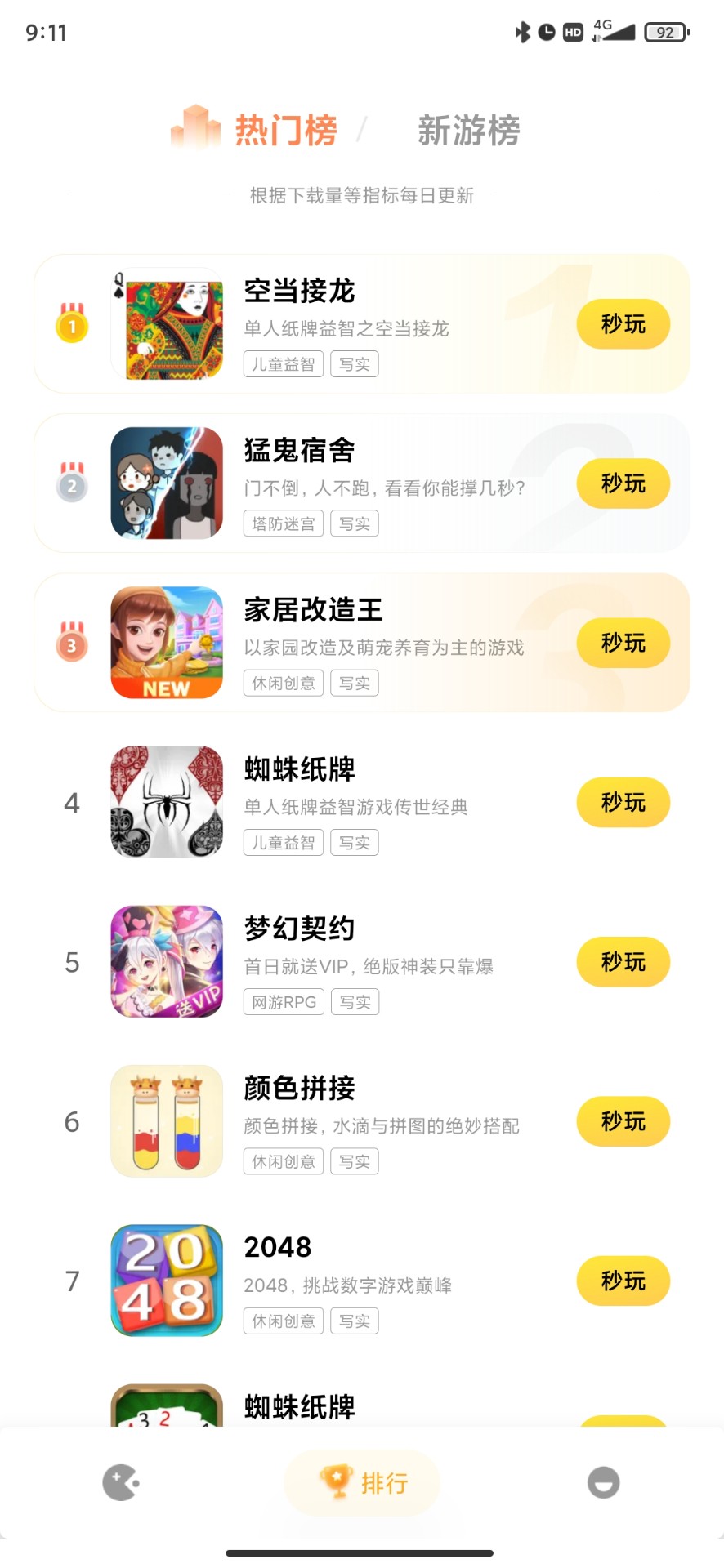The width and height of the screenshot is (724, 1568).
Task: Open the 家居改造王 icon marked NEW
Action: tap(166, 643)
